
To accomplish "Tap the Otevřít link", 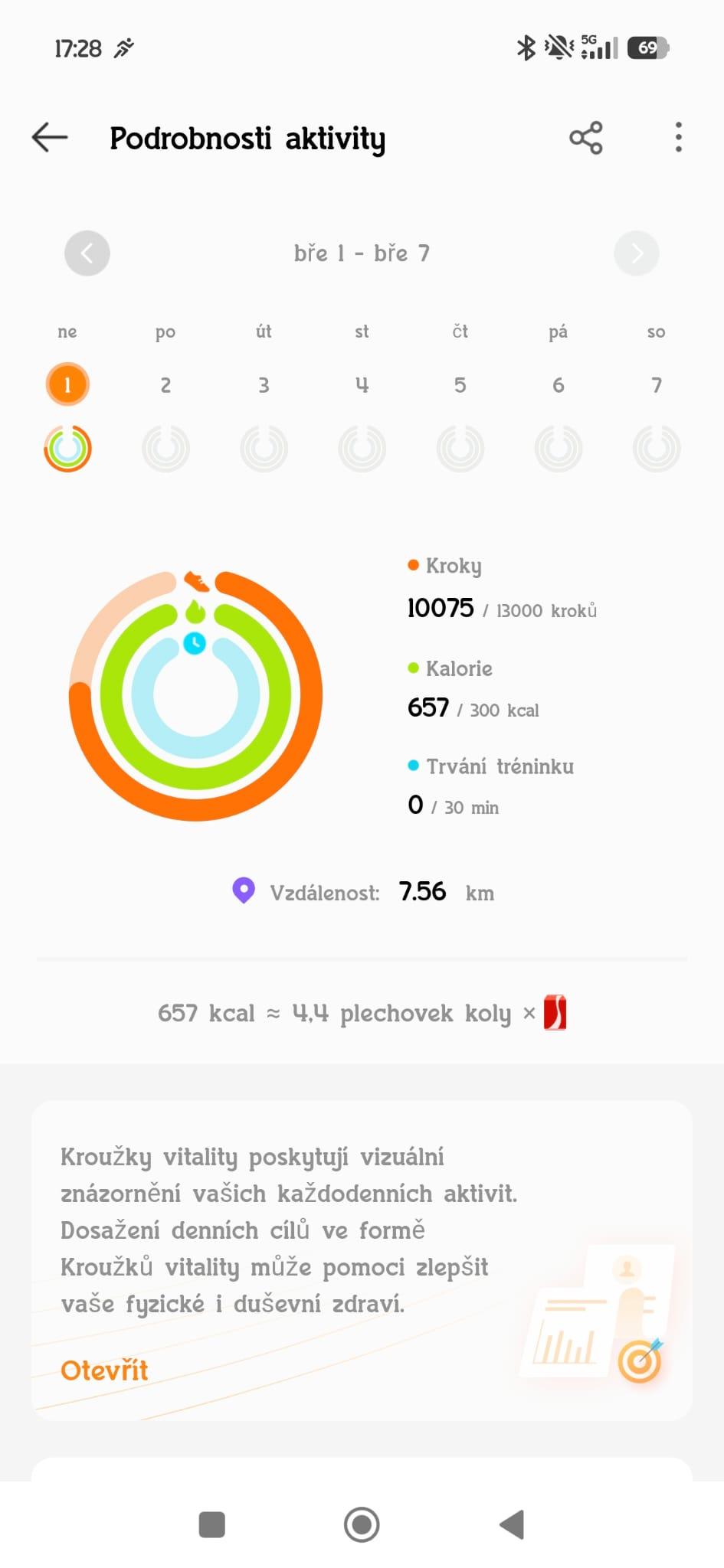I will pos(104,1370).
